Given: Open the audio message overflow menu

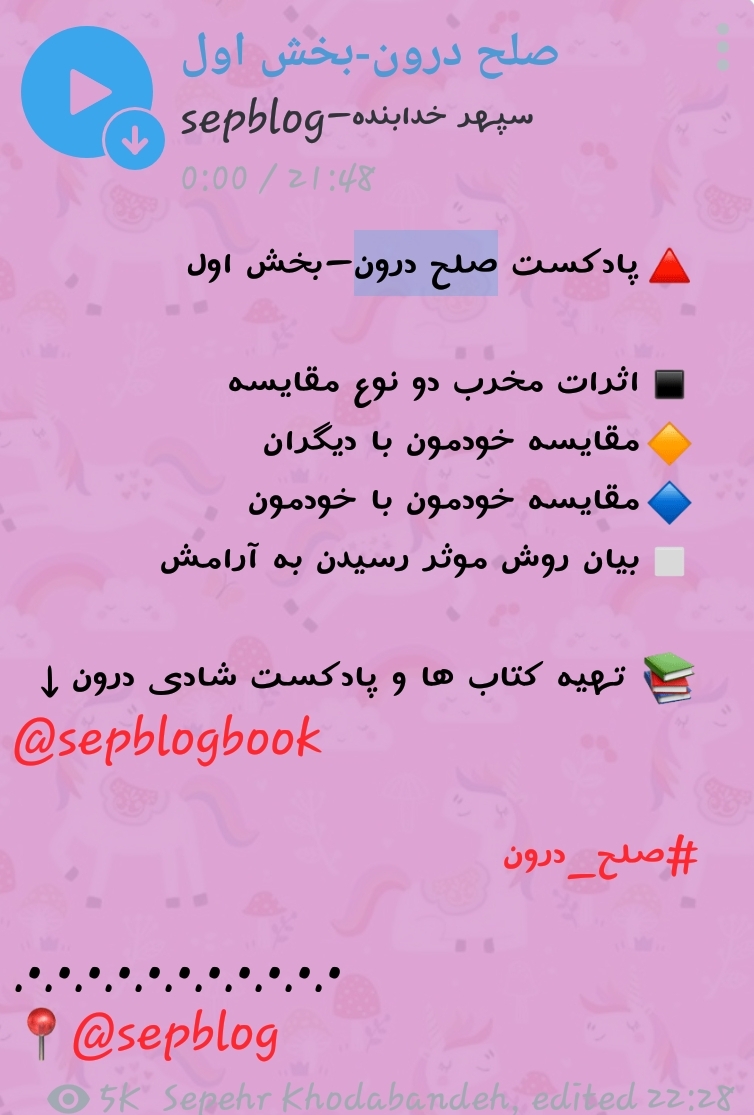Looking at the screenshot, I should (723, 45).
